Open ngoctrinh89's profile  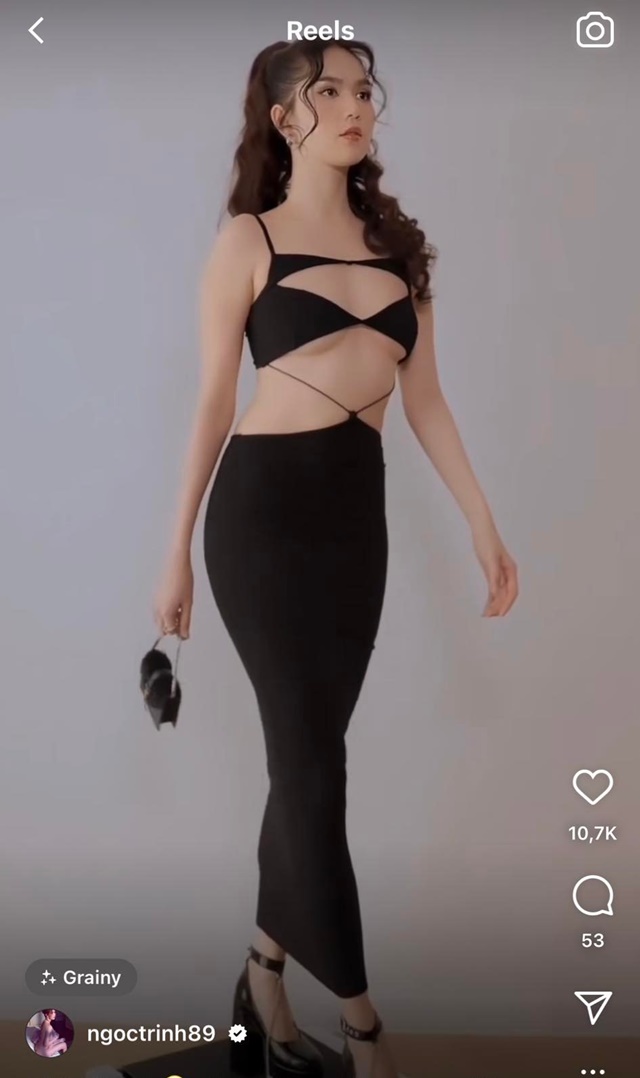coord(150,1033)
